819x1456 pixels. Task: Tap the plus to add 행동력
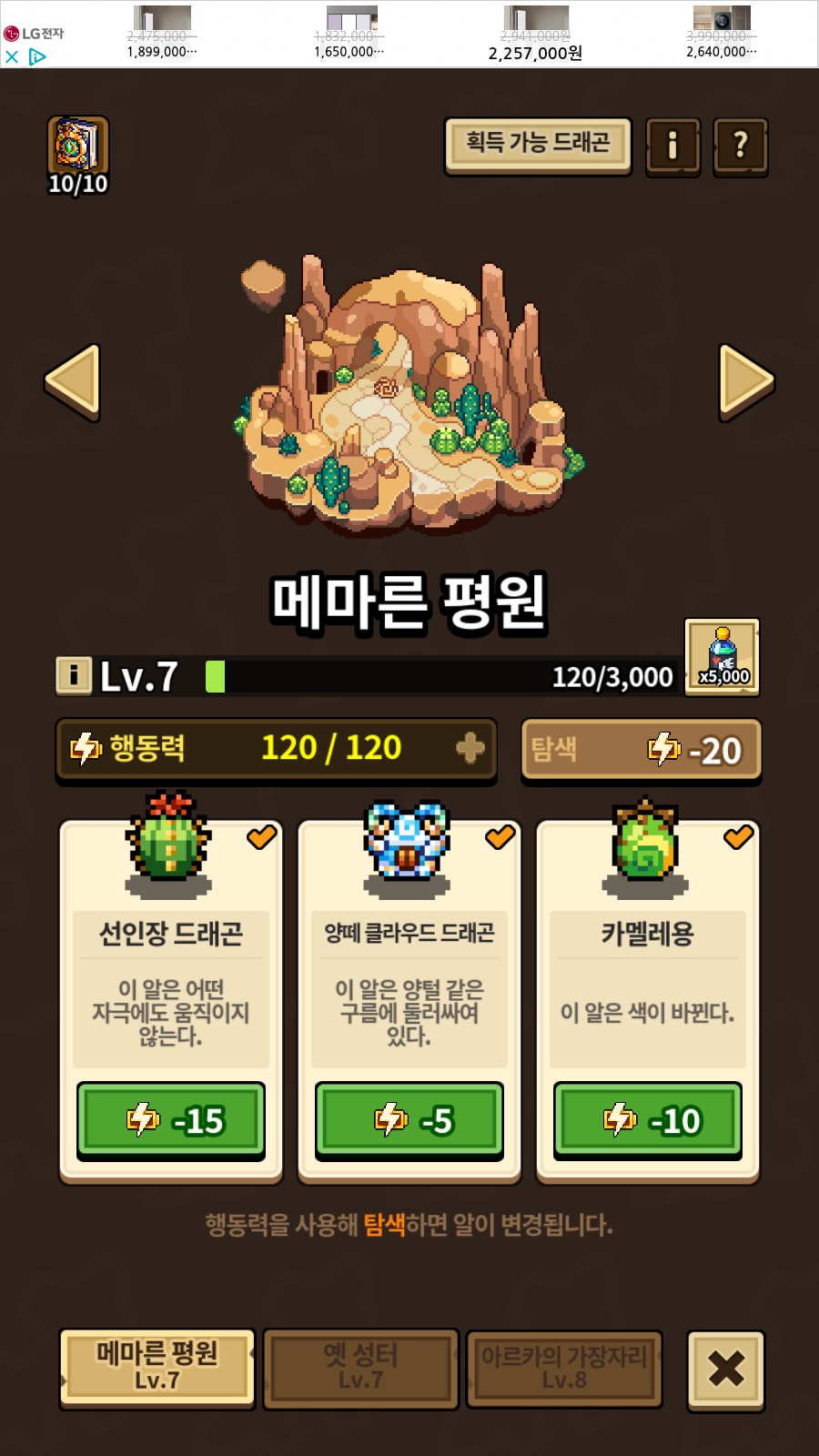[470, 748]
